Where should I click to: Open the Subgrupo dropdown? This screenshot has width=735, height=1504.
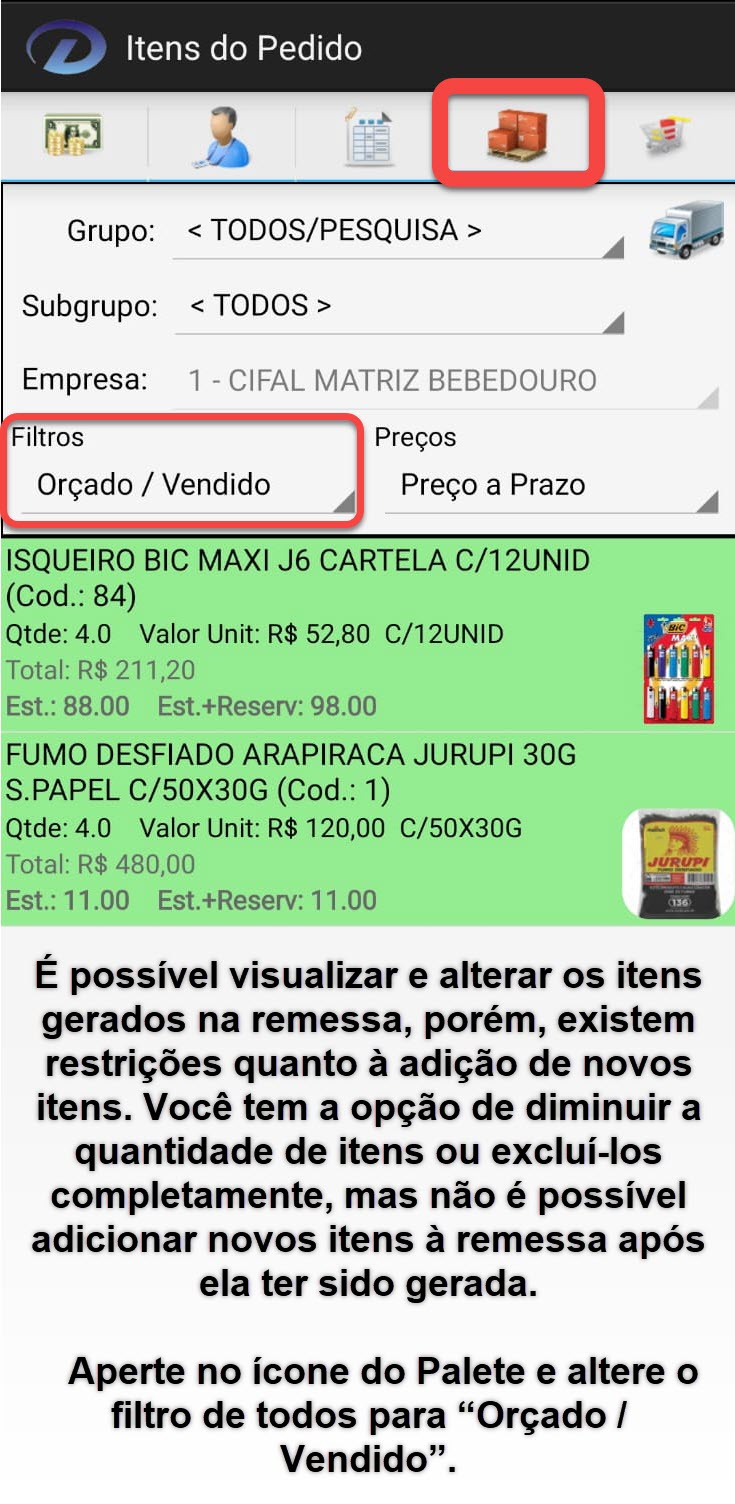pyautogui.click(x=398, y=306)
